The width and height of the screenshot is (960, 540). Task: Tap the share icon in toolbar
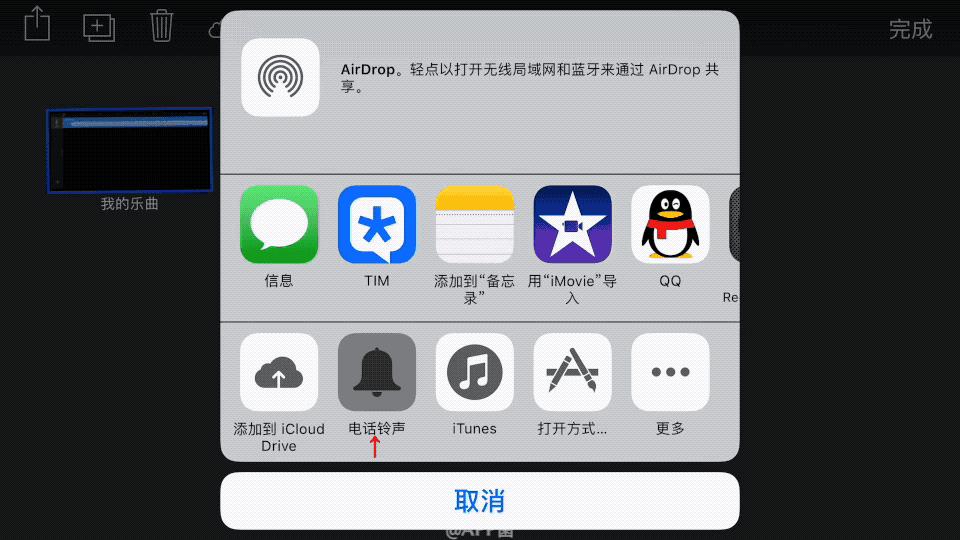pyautogui.click(x=37, y=24)
